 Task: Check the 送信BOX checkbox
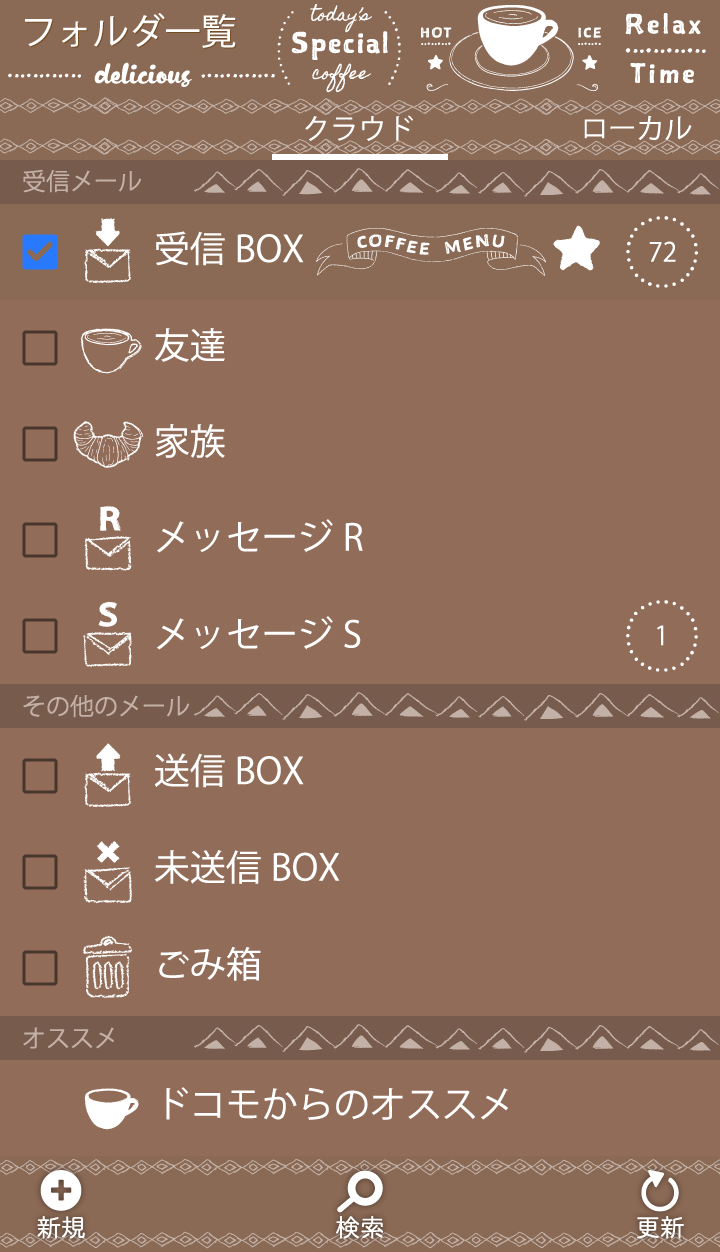click(40, 775)
